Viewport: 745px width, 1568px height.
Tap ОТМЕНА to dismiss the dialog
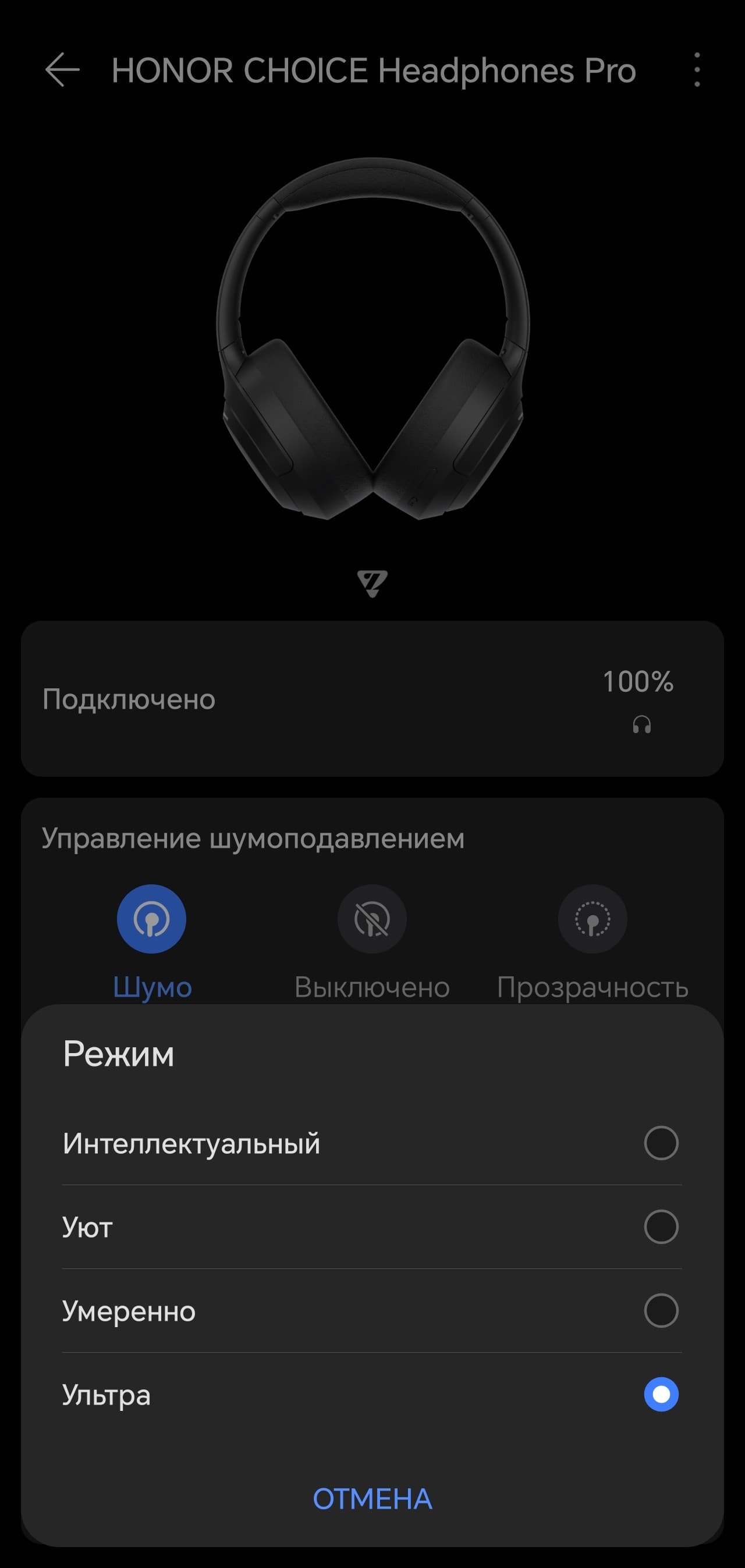click(x=372, y=1499)
